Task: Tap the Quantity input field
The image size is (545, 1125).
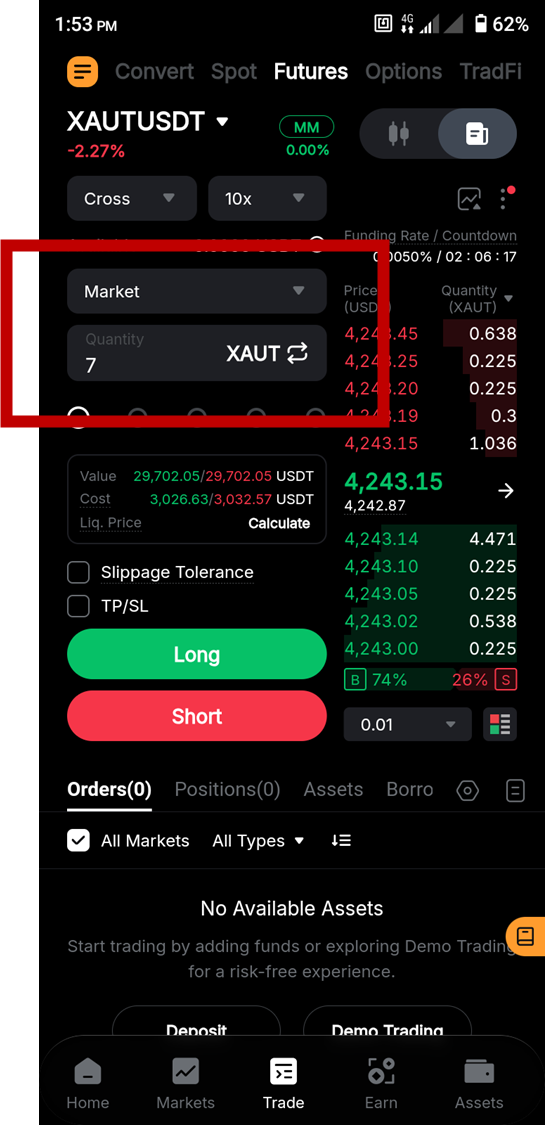Action: click(143, 353)
